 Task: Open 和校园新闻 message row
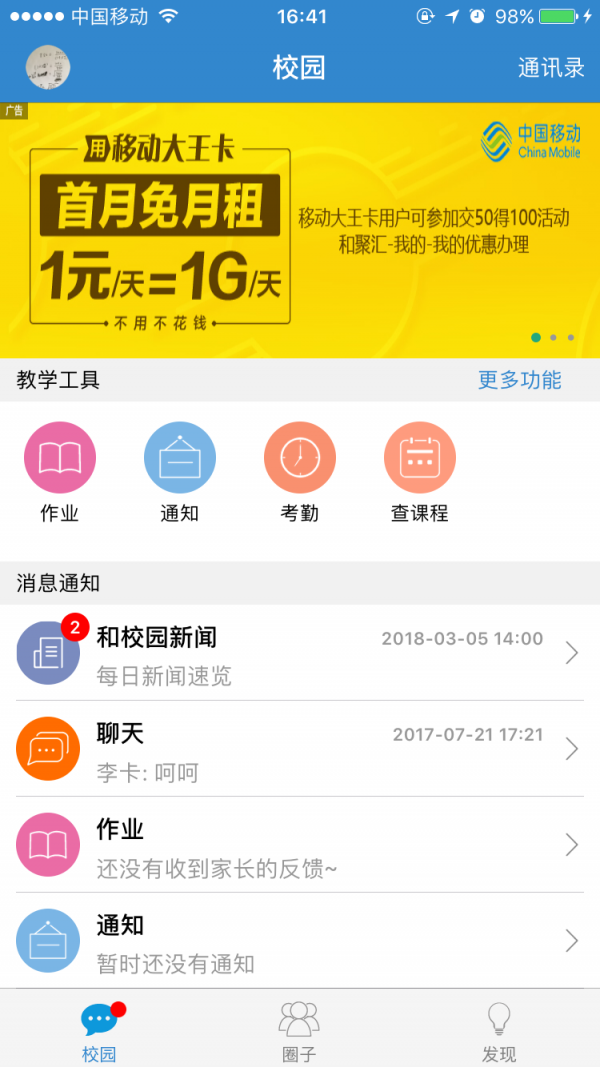pos(300,653)
